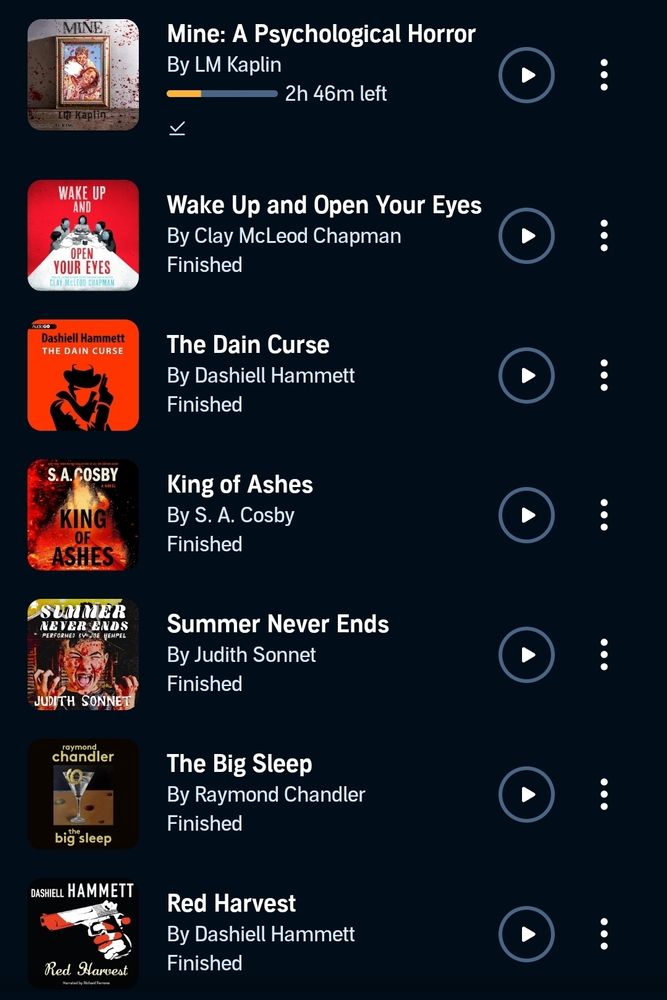Screen dimensions: 667x1000
Task: Play Mine: A Psychological Horror
Action: [526, 75]
